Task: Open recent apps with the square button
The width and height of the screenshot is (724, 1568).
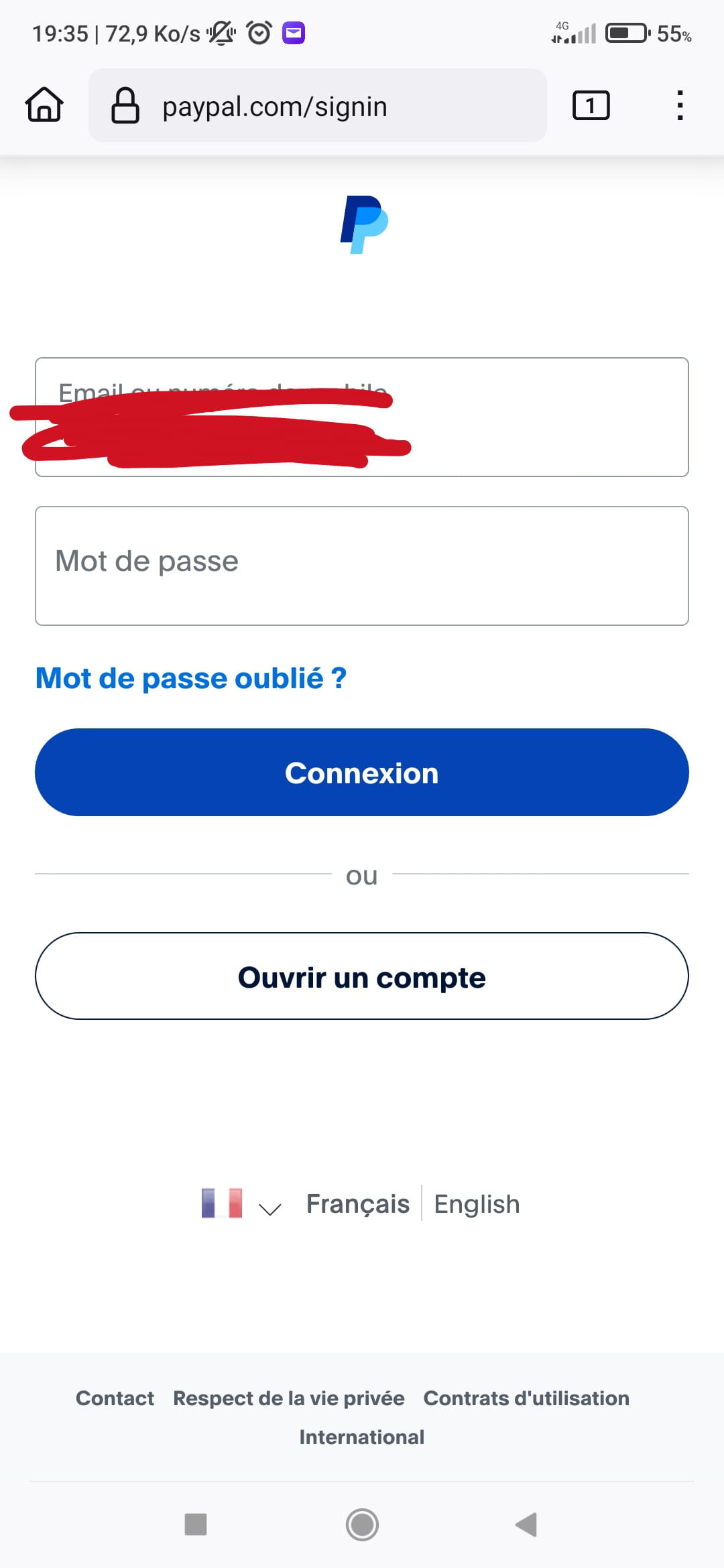Action: coord(196,1524)
